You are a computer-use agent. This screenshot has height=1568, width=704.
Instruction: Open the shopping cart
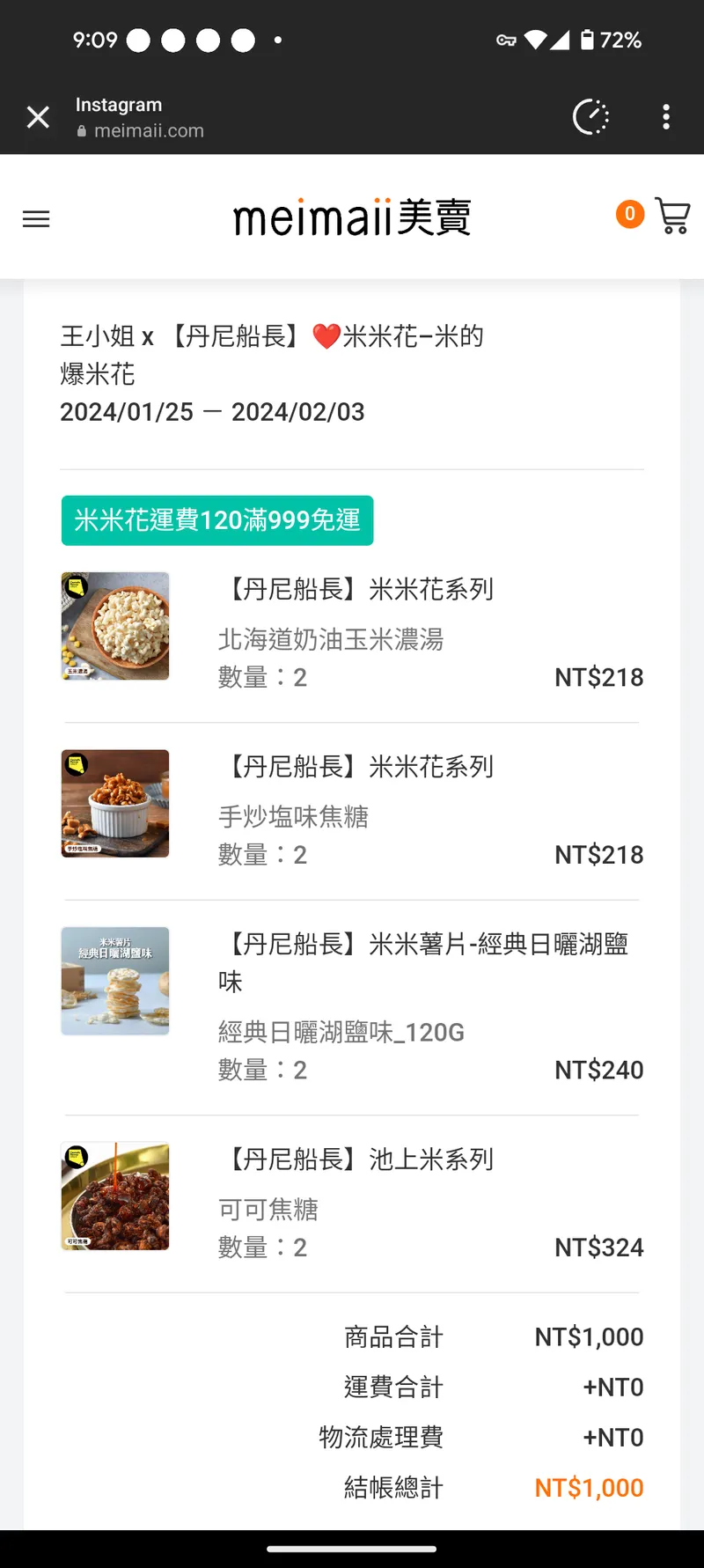672,217
